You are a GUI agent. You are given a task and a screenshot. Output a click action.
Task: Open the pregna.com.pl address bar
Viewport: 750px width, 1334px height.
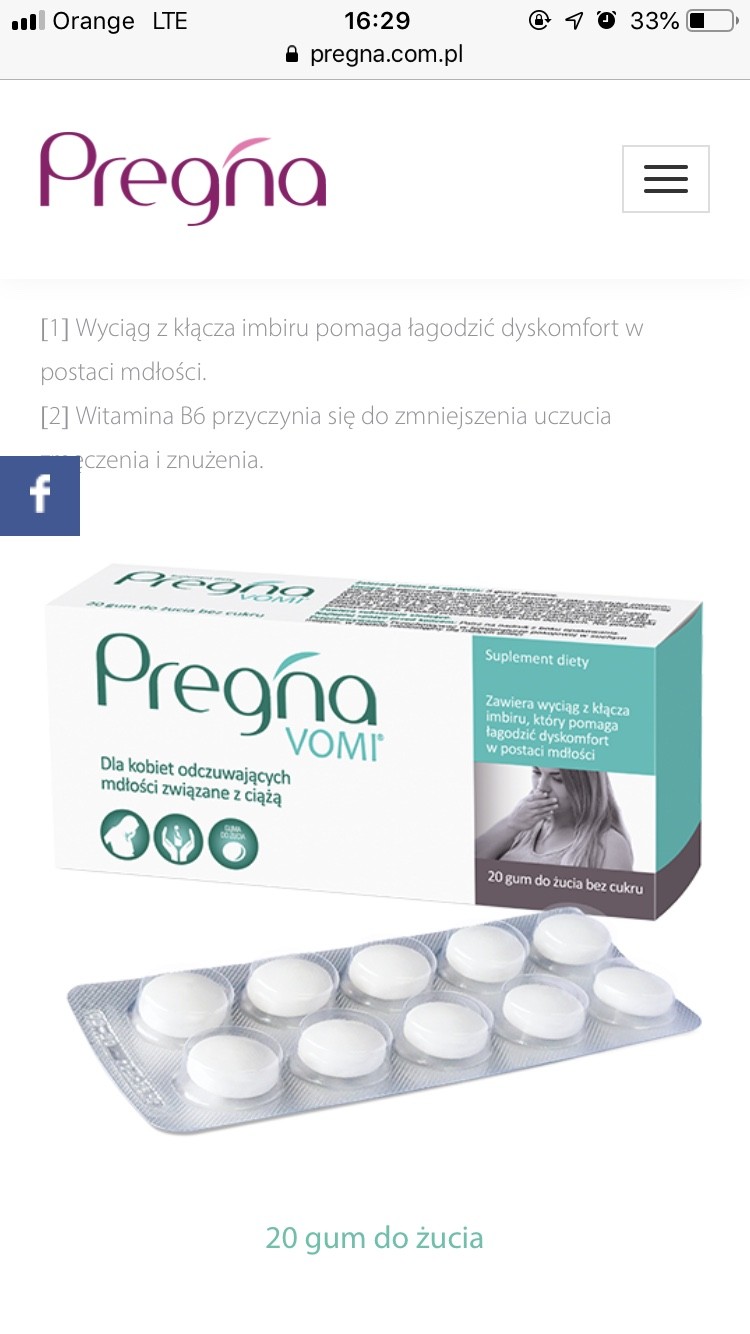(x=375, y=54)
